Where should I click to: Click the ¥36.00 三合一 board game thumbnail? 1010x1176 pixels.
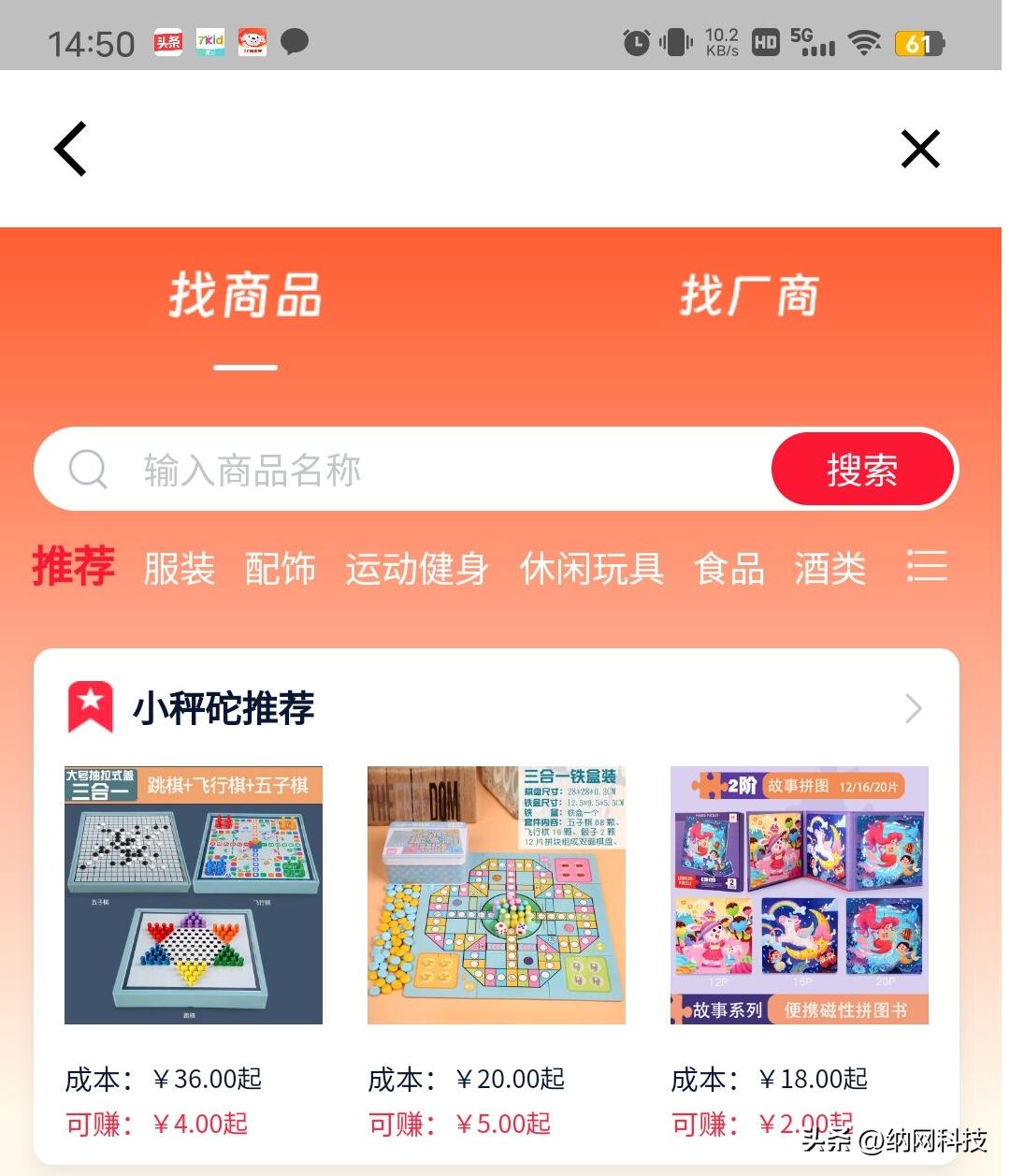coord(193,894)
